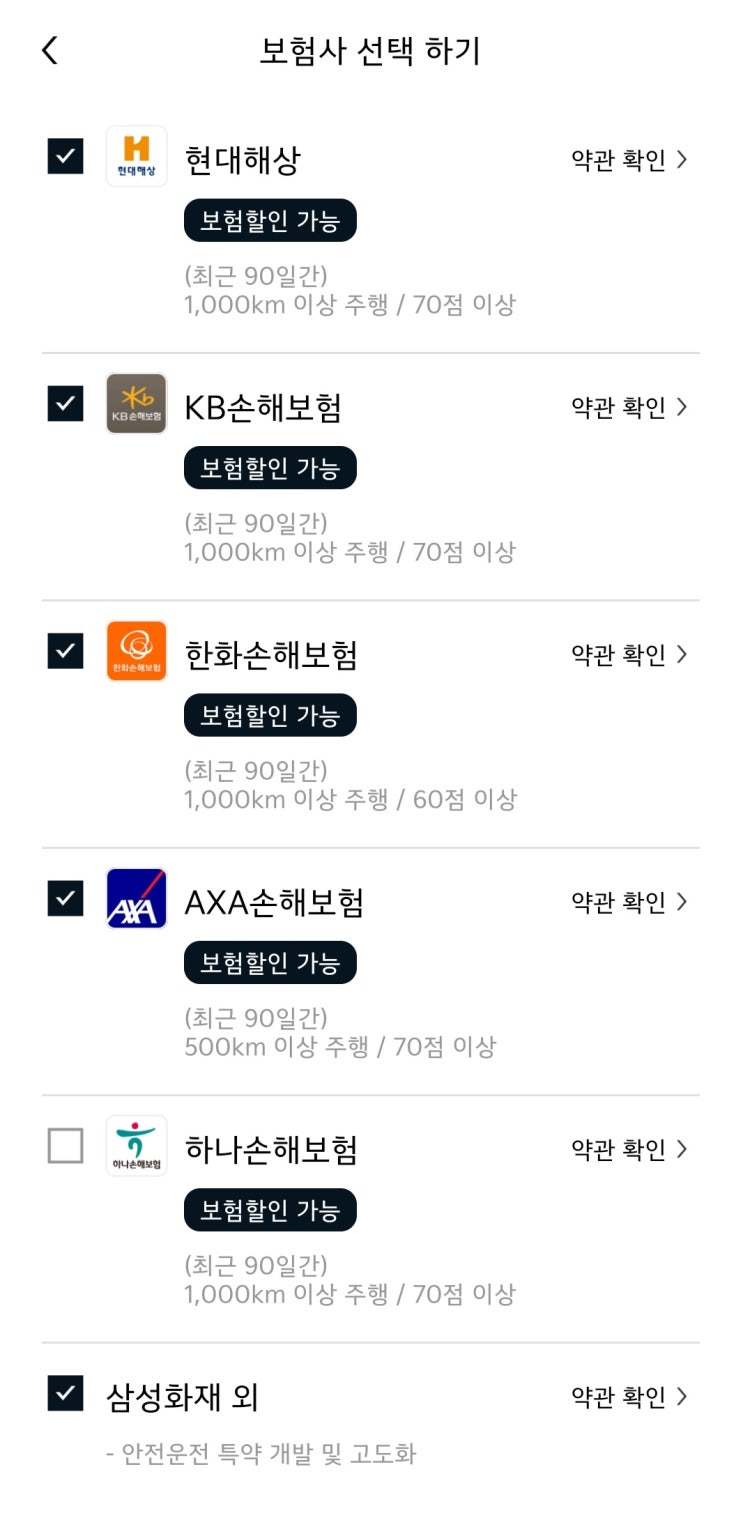
Task: View 약관 확인 for KB손해보험
Action: pyautogui.click(x=629, y=407)
